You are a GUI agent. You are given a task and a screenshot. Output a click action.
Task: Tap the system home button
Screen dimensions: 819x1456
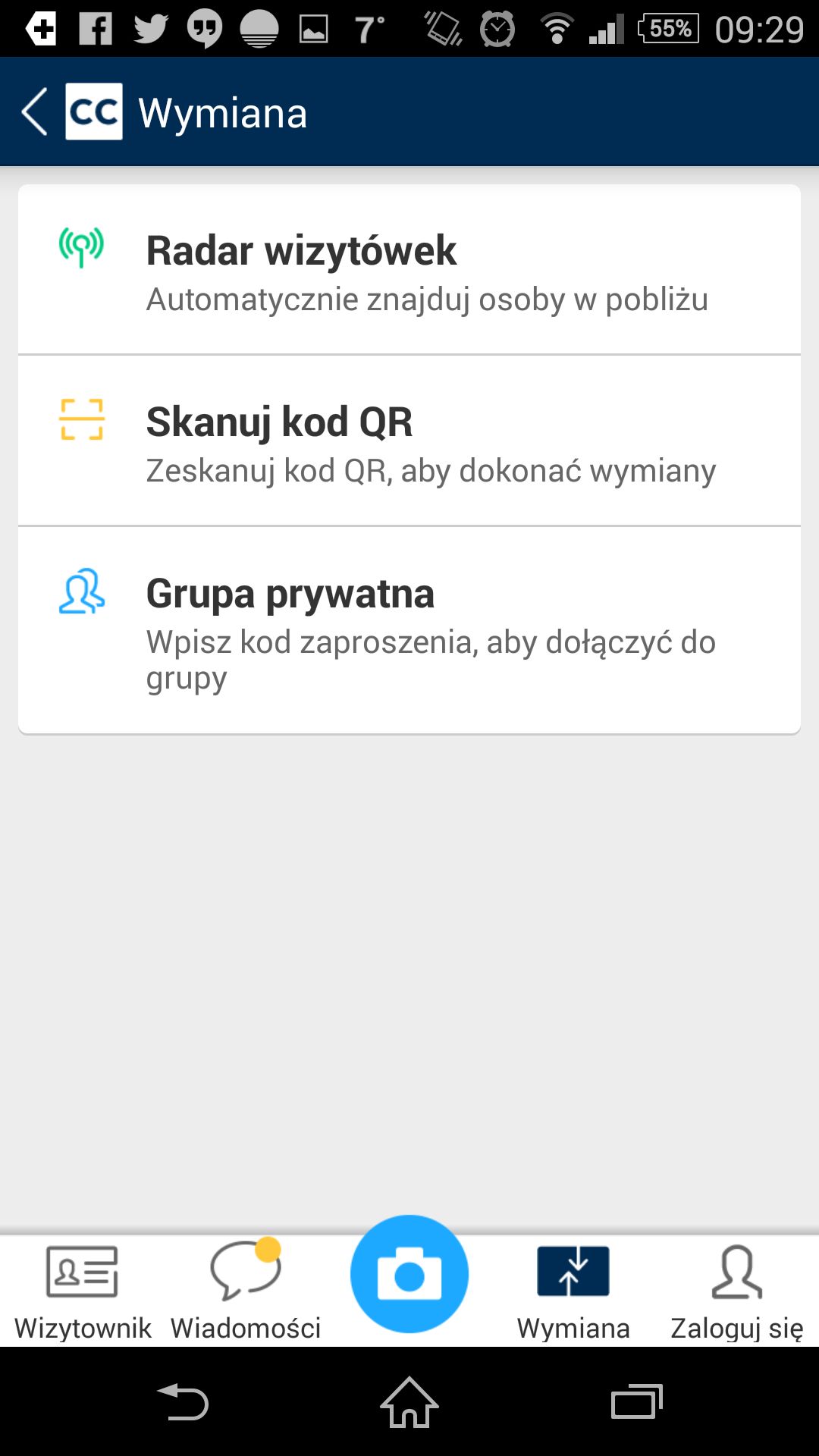(409, 1402)
